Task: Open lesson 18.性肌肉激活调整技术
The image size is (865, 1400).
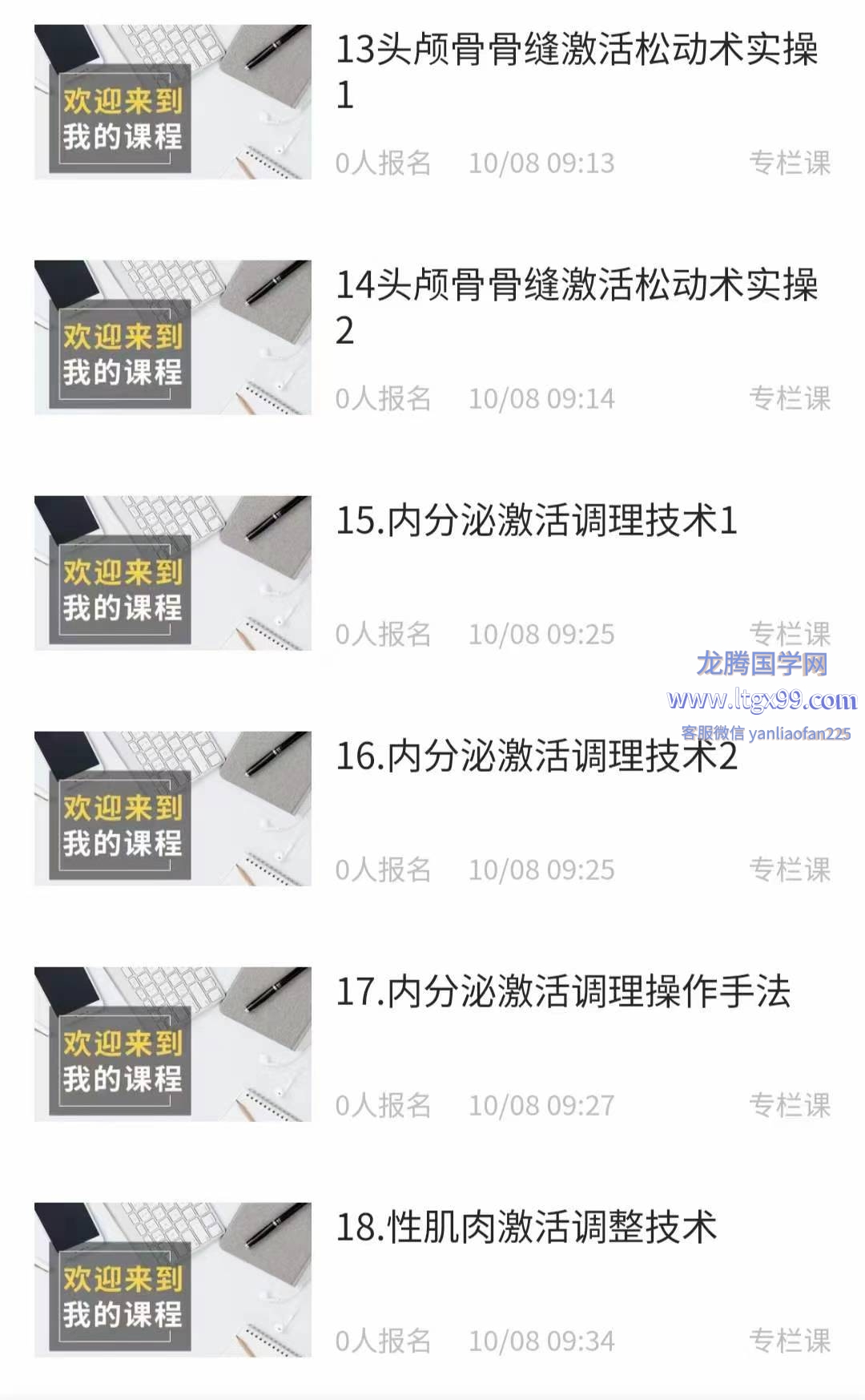Action: [x=525, y=1228]
